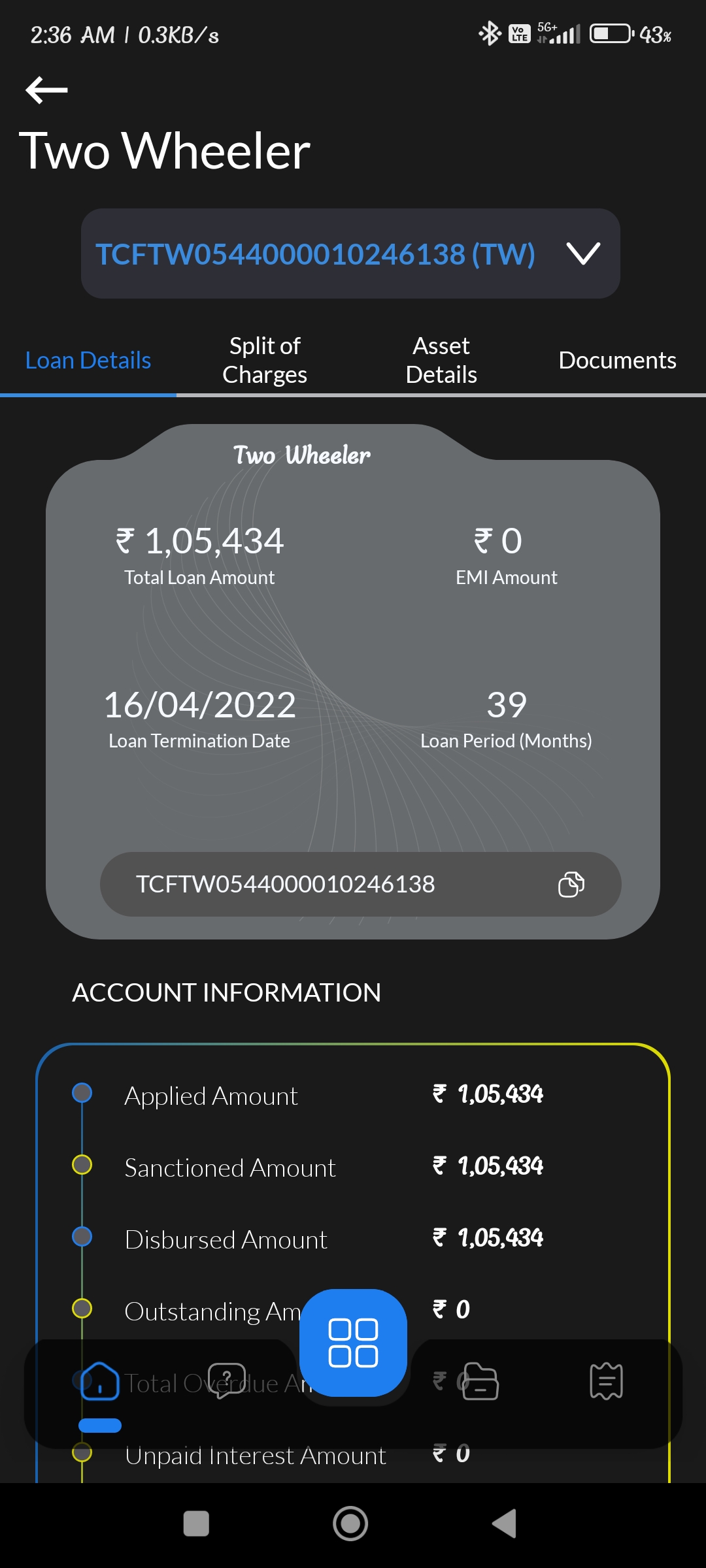Open the blue grid menu button
The width and height of the screenshot is (706, 1568).
pyautogui.click(x=353, y=1343)
